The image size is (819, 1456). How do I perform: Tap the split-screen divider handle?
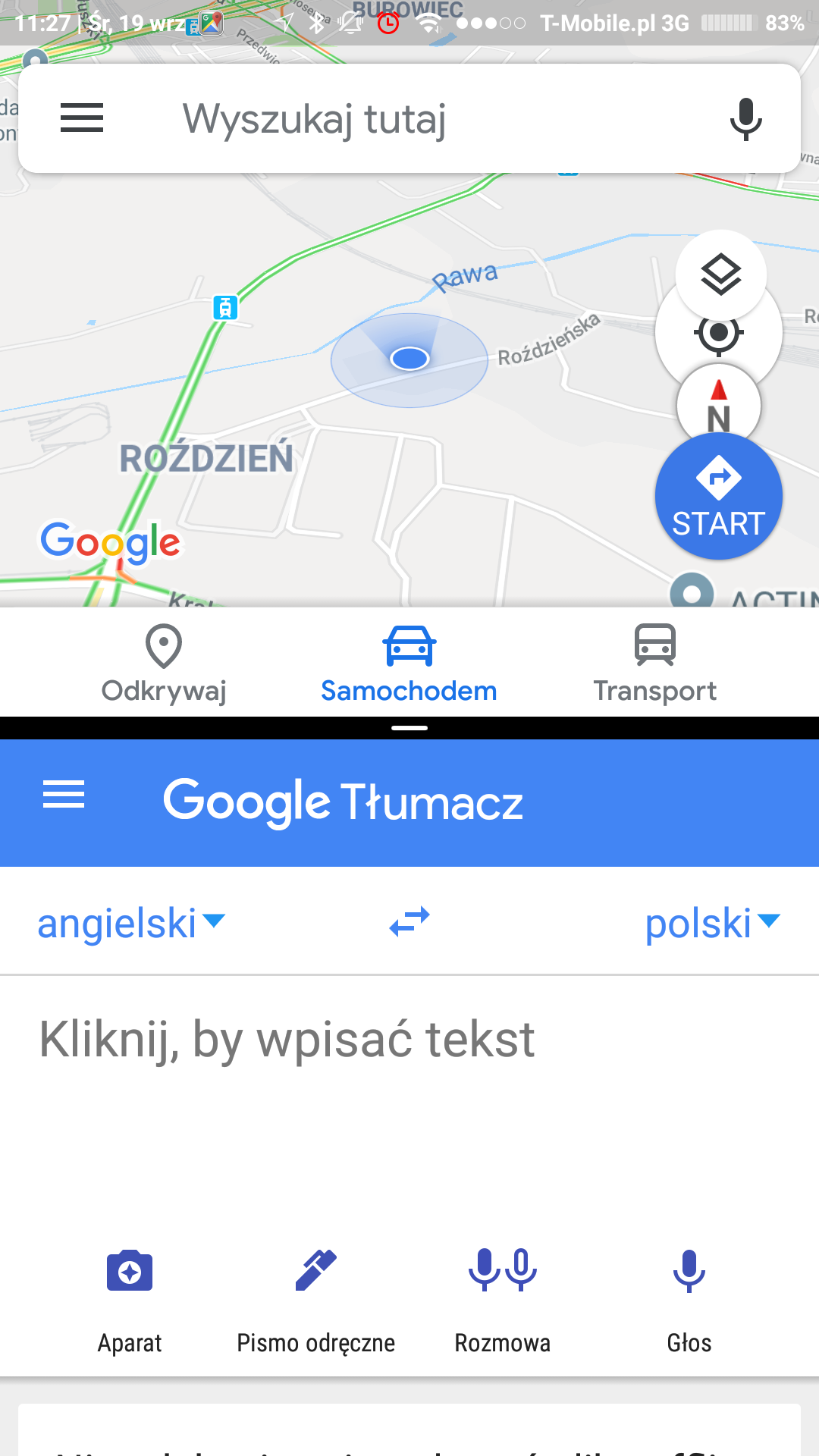[409, 728]
